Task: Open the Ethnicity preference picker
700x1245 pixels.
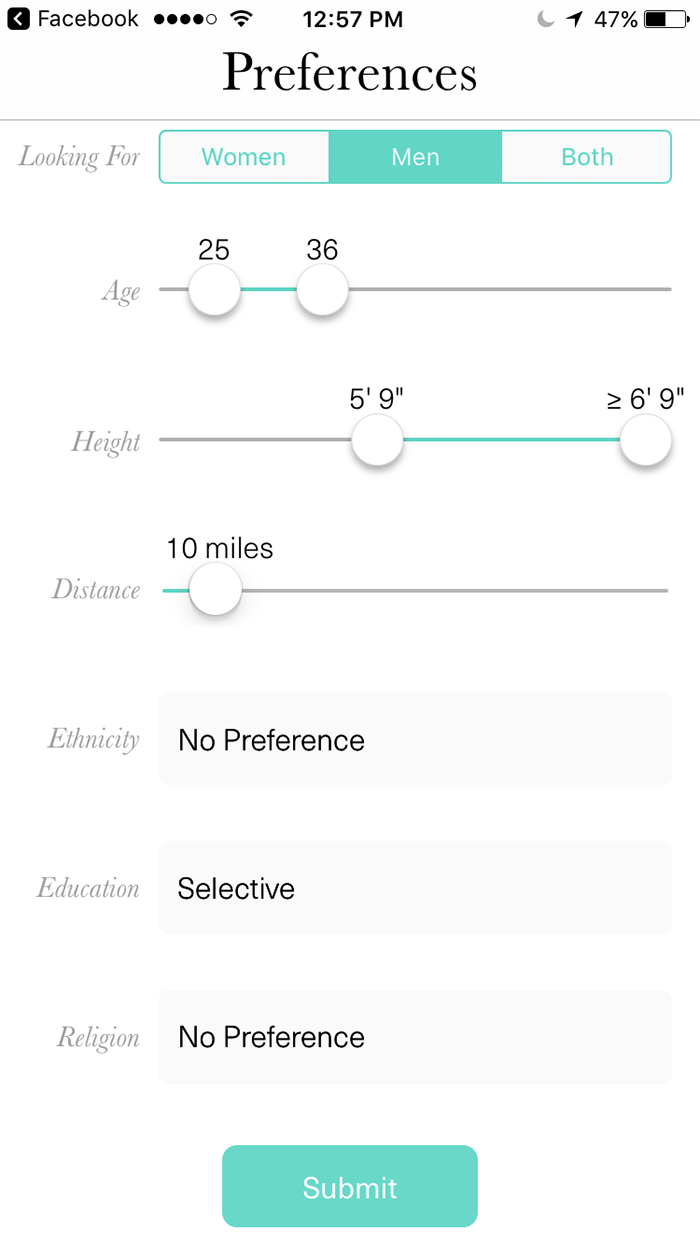Action: [414, 739]
